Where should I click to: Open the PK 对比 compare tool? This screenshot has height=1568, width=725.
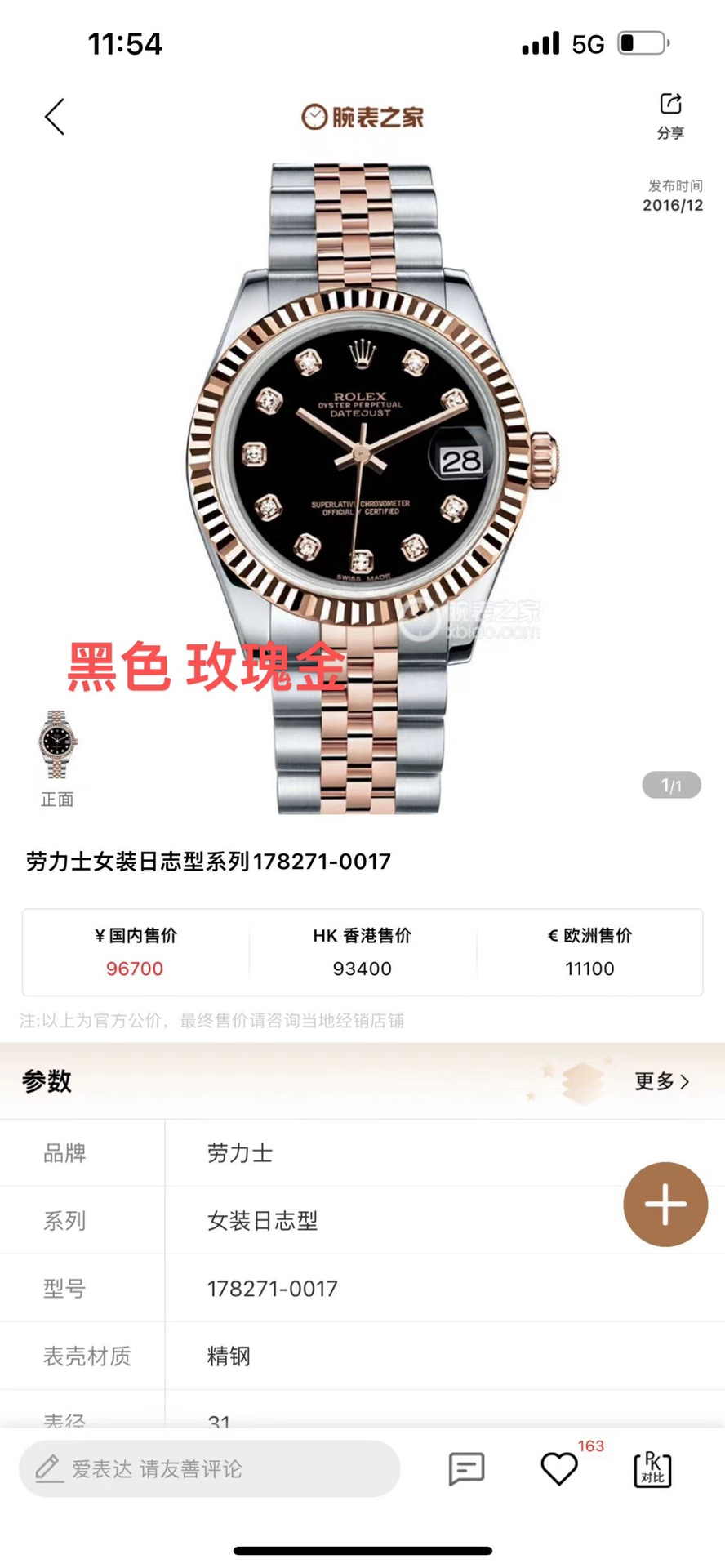click(652, 1469)
